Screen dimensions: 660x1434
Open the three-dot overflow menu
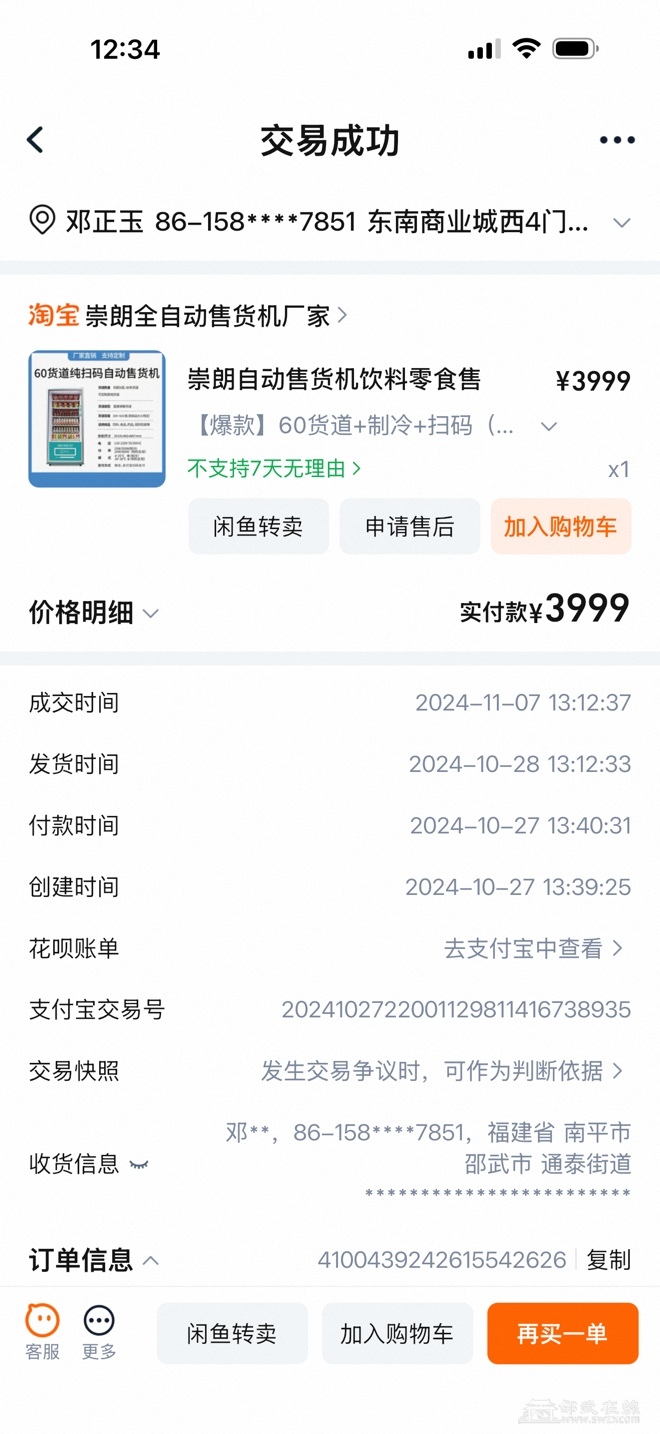pyautogui.click(x=617, y=140)
